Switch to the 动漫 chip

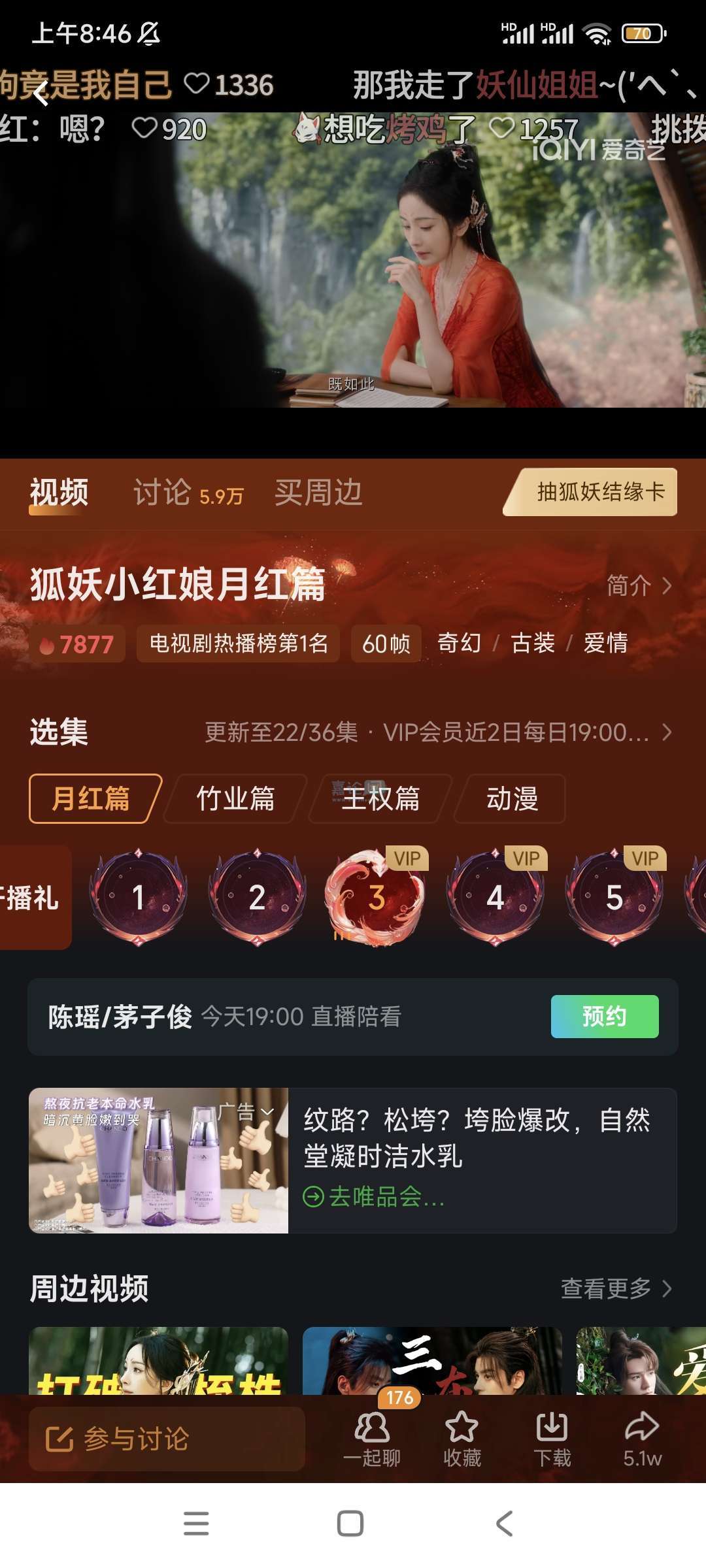point(512,798)
